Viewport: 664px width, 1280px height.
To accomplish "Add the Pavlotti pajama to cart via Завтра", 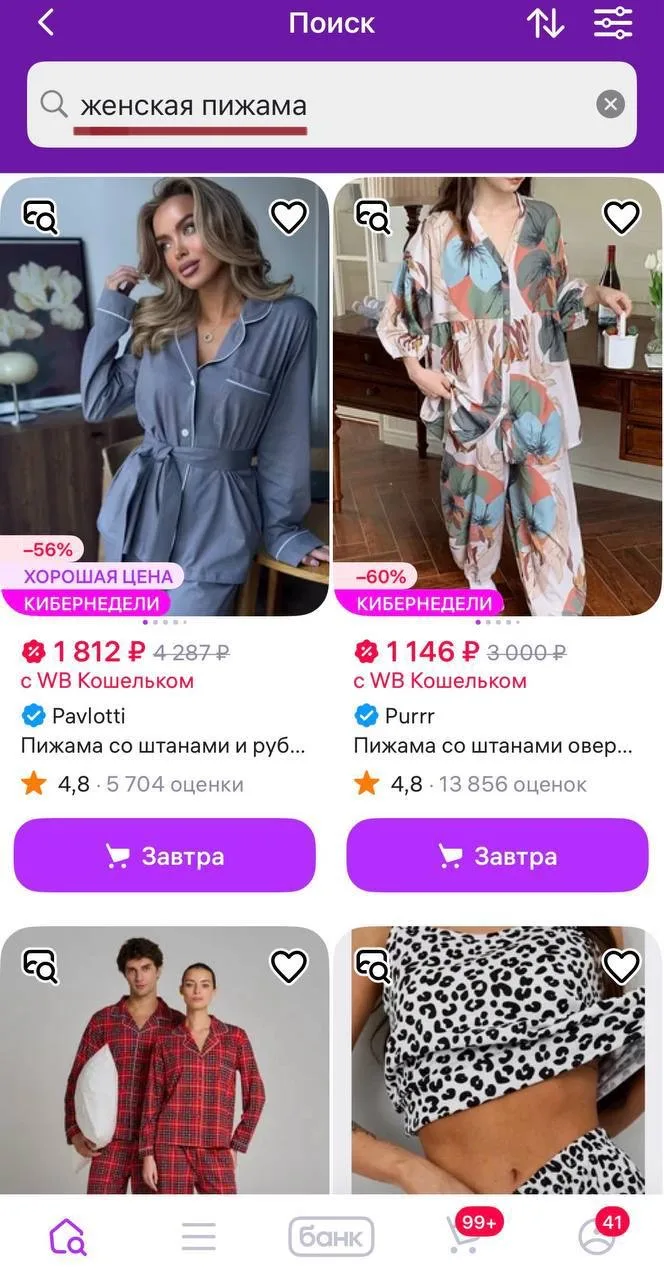I will (x=165, y=856).
